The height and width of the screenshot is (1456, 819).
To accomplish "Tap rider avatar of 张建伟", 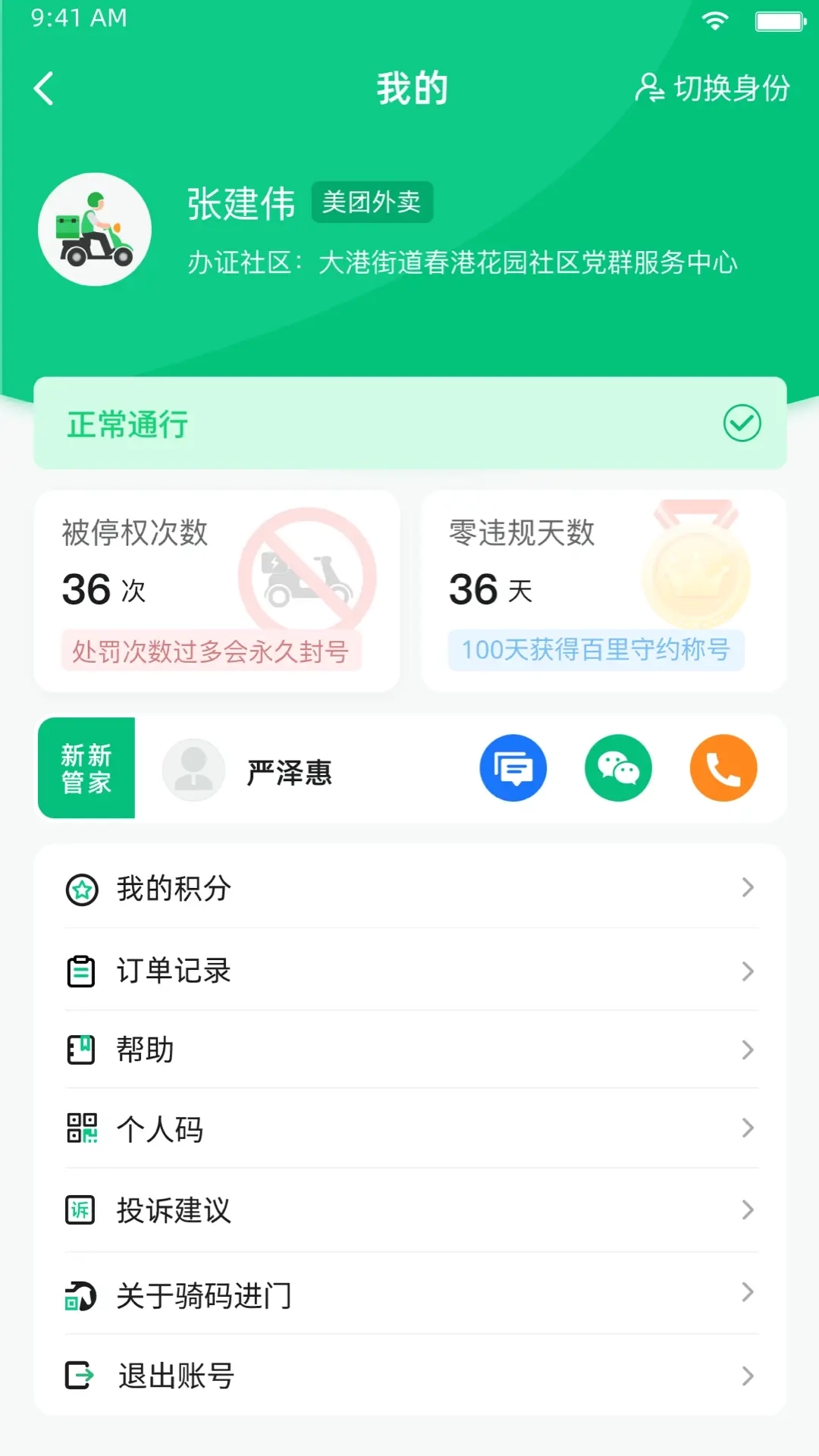I will coord(95,230).
